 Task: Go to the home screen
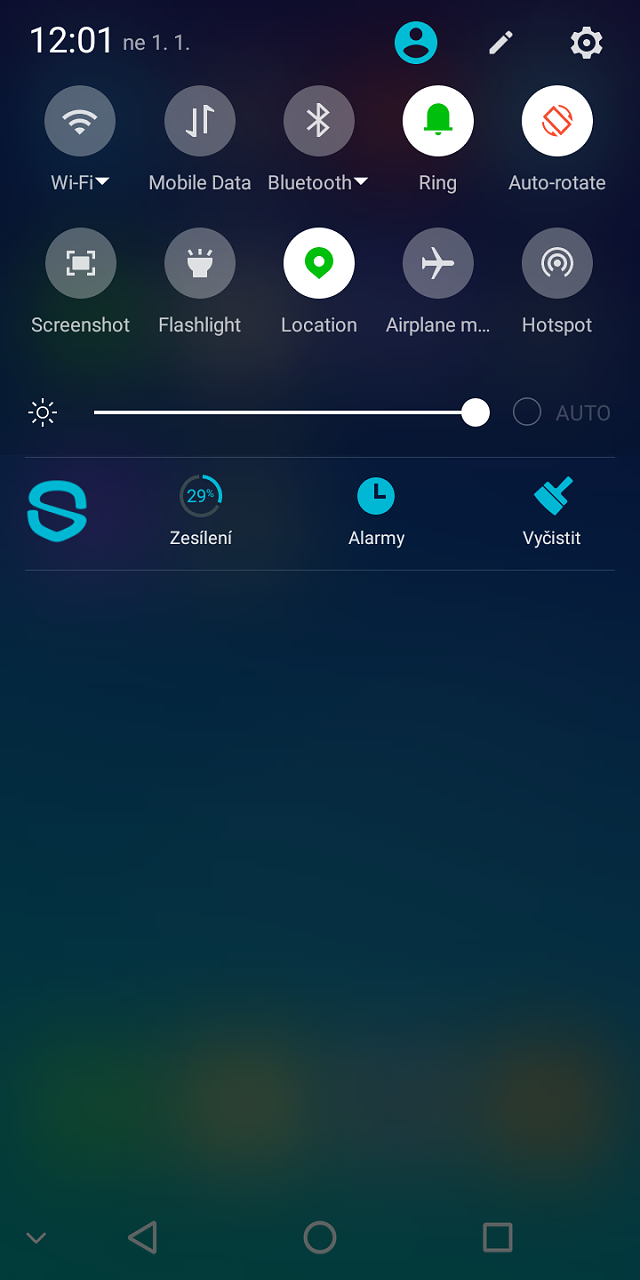tap(320, 1237)
